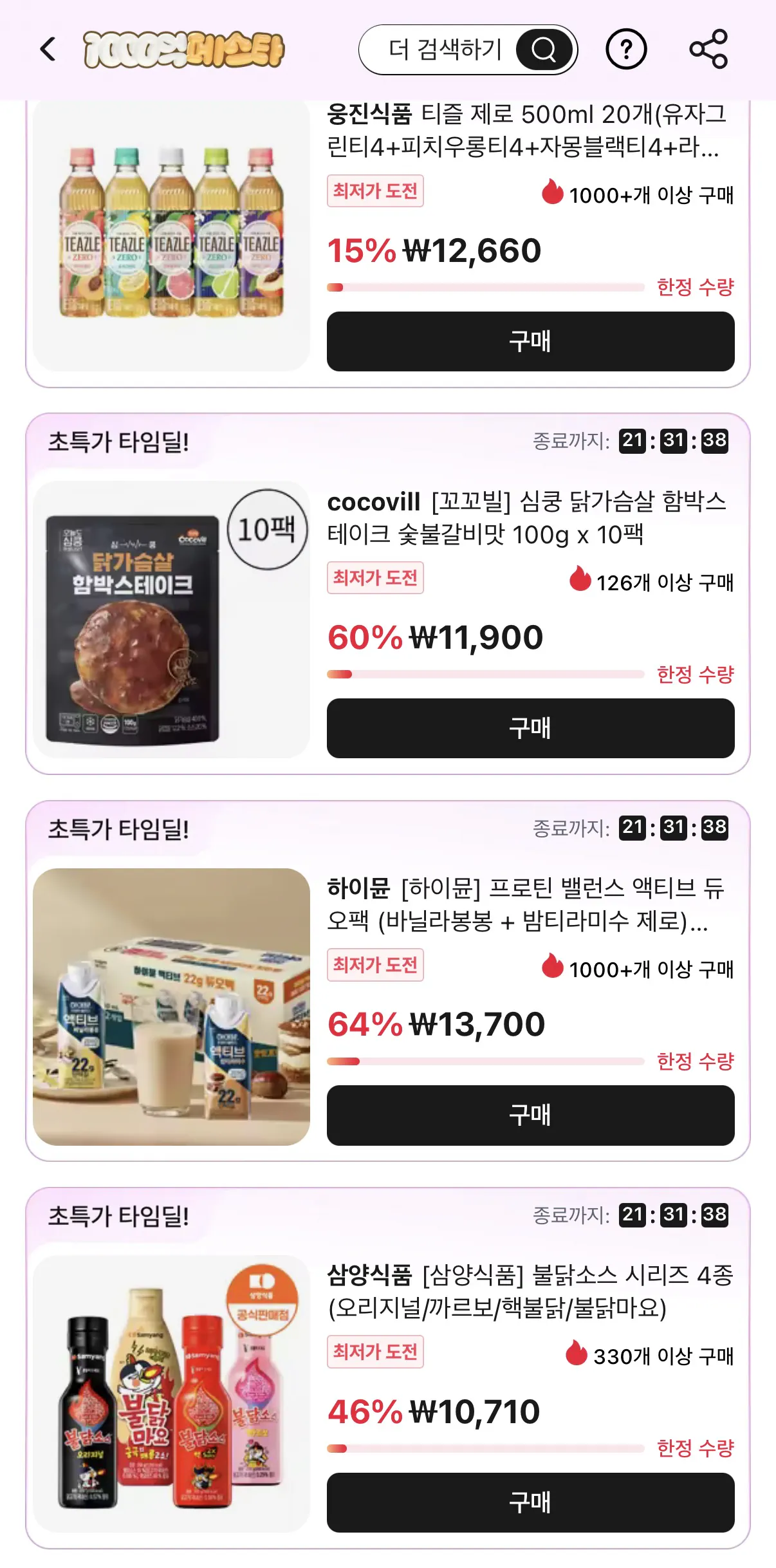
Task: Toggle the 최저가 도전 badge on the Teazle item
Action: (376, 191)
